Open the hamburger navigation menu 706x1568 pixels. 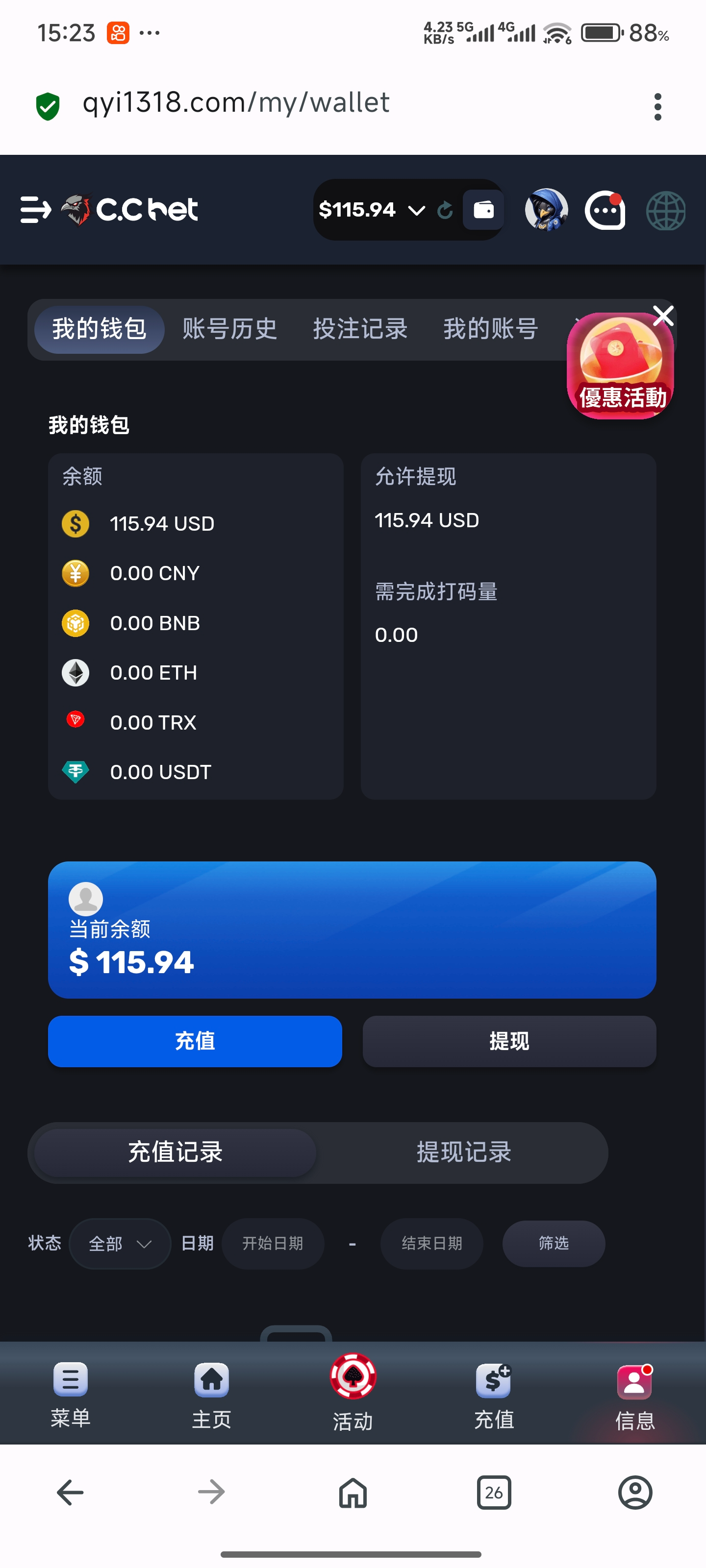point(35,209)
